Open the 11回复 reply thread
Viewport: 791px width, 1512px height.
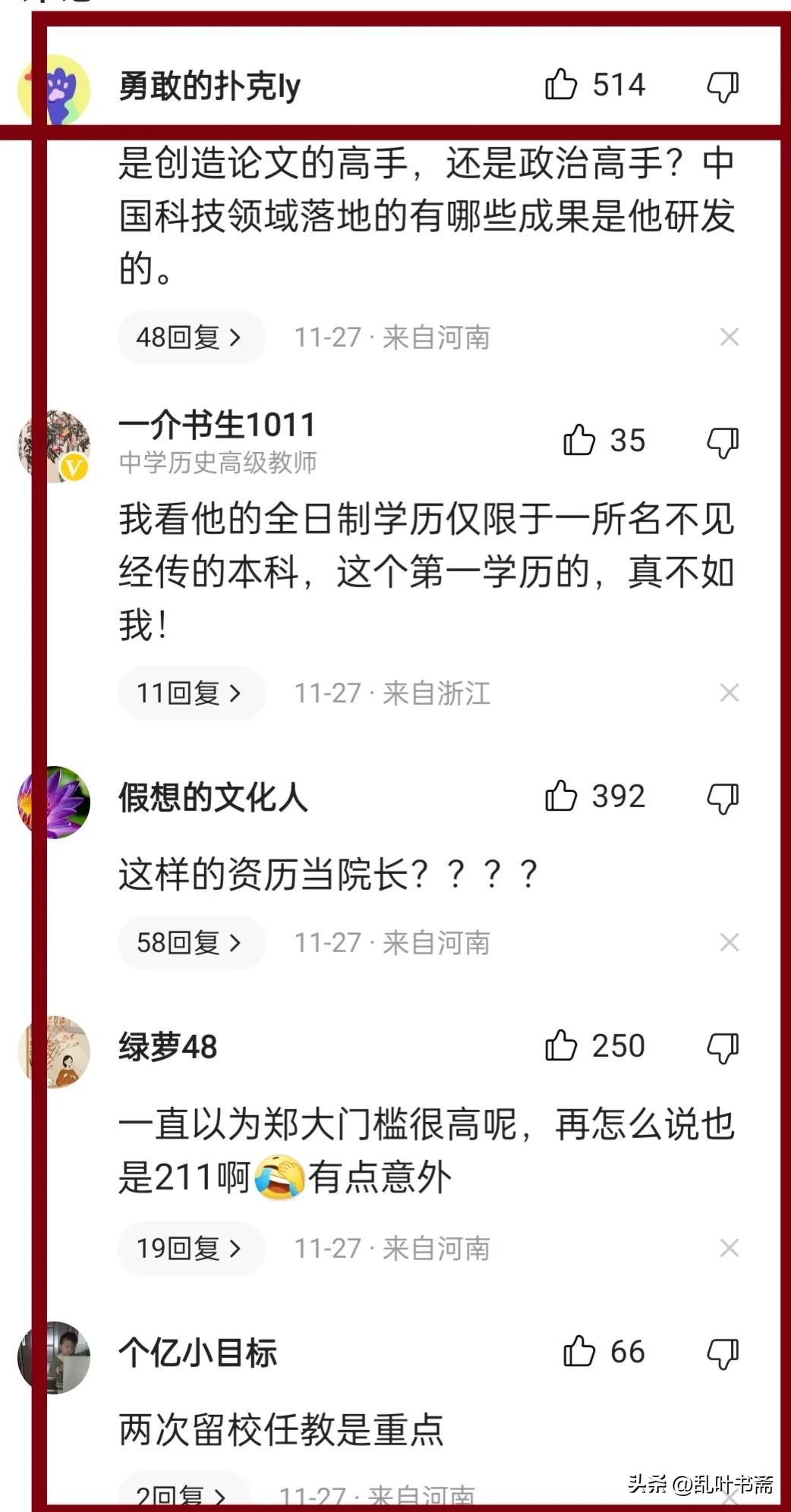pyautogui.click(x=190, y=693)
